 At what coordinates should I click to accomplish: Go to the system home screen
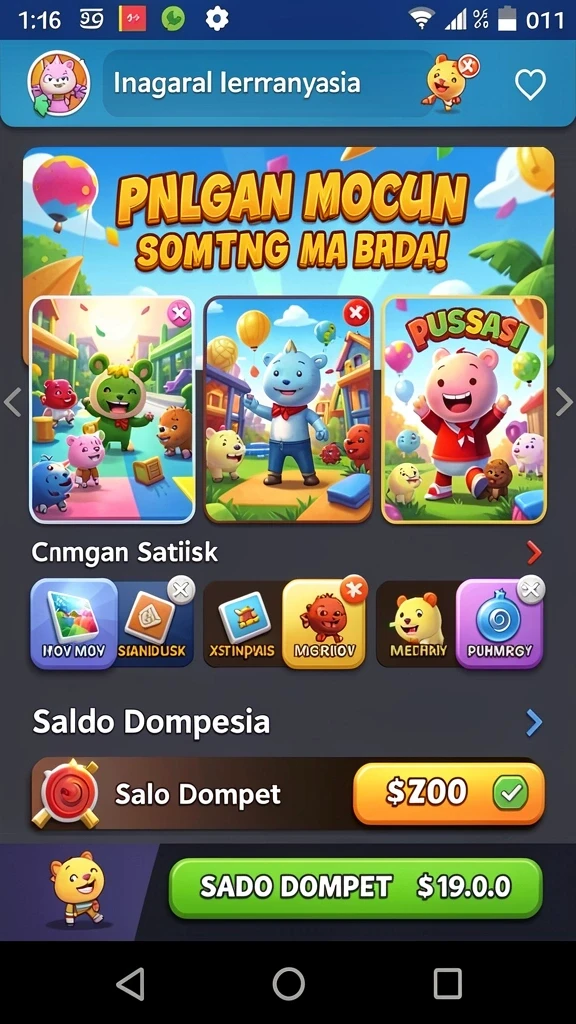point(288,983)
